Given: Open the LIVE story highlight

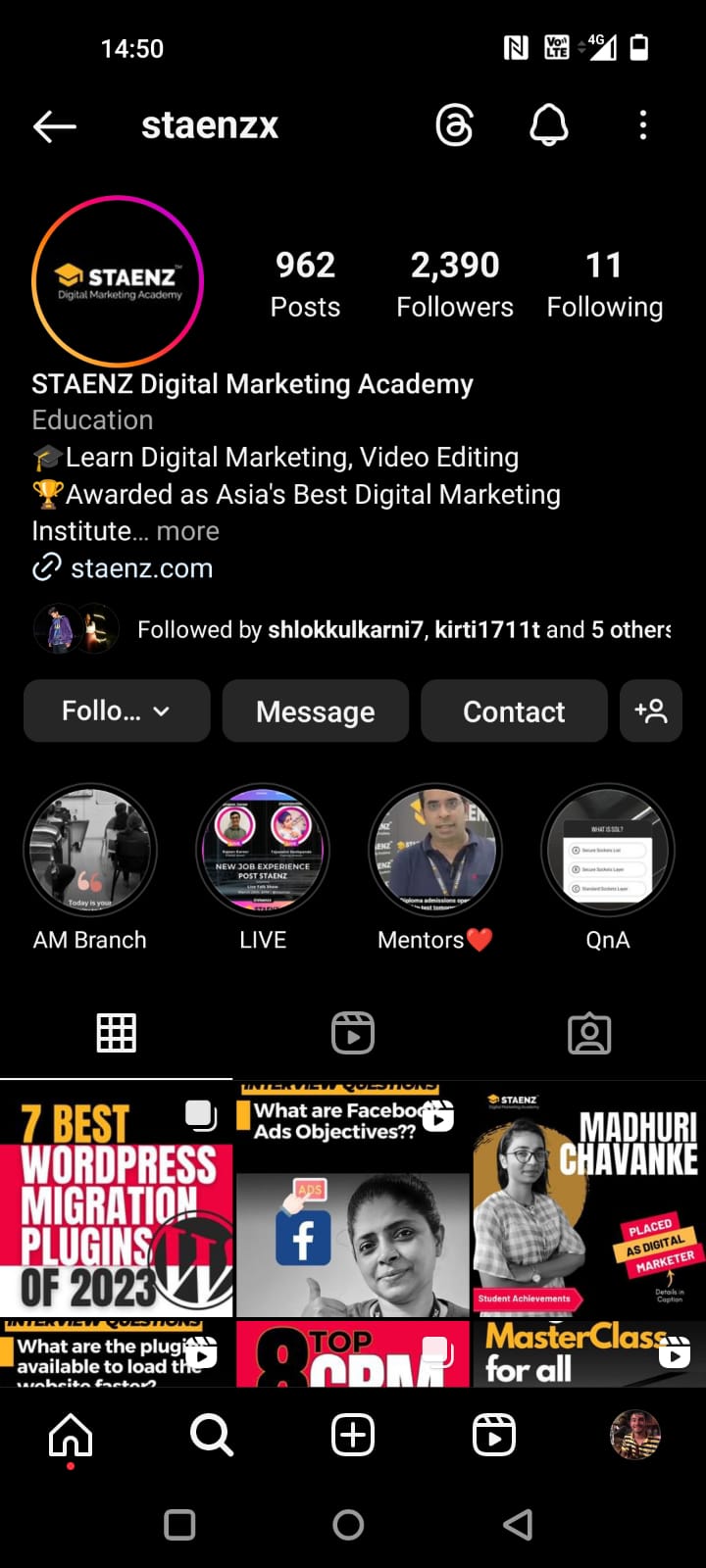Looking at the screenshot, I should 263,851.
